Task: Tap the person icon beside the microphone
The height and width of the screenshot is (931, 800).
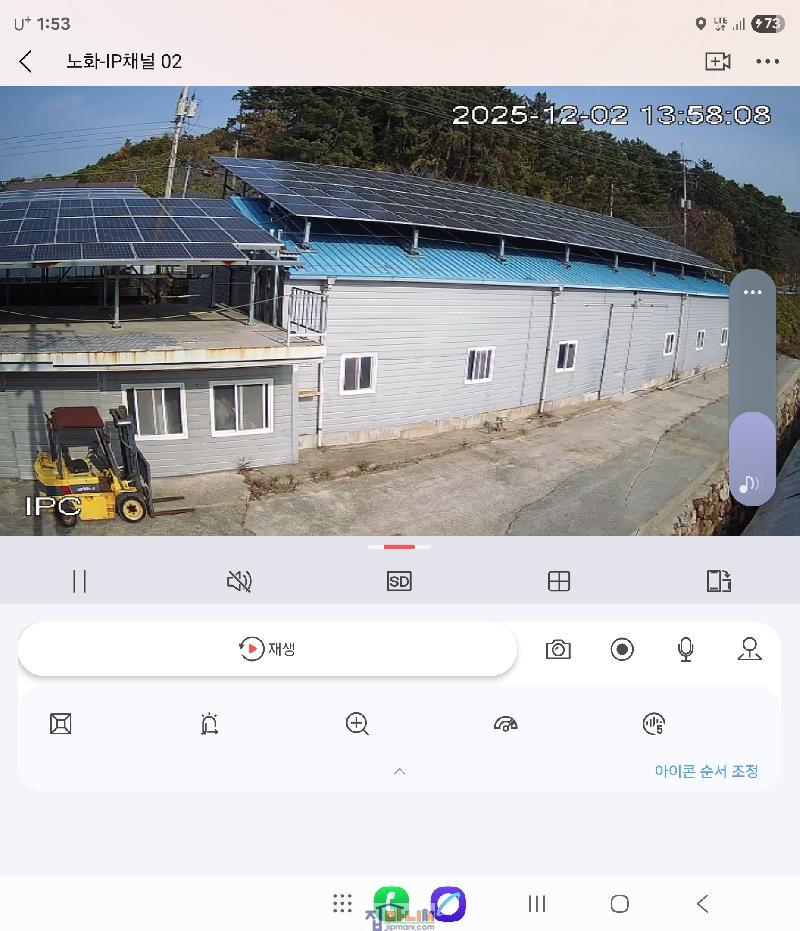Action: pyautogui.click(x=749, y=650)
